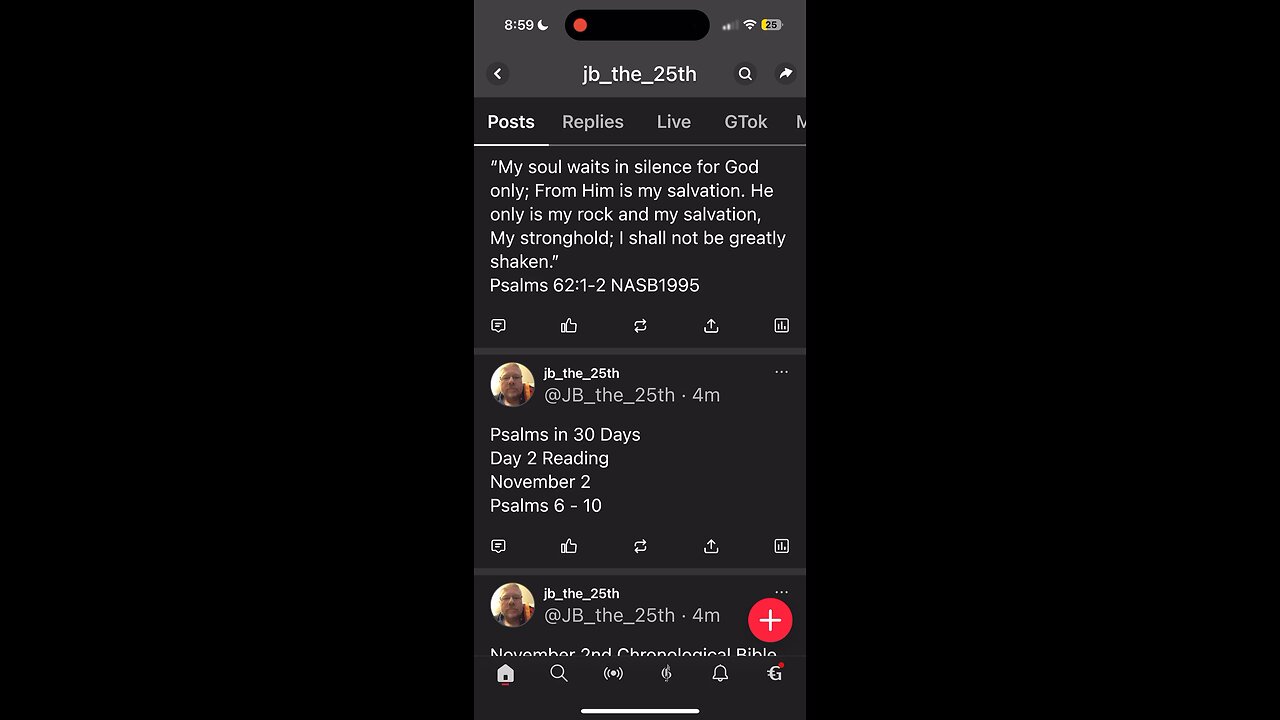Search within this profile
1280x720 pixels.
tap(745, 74)
